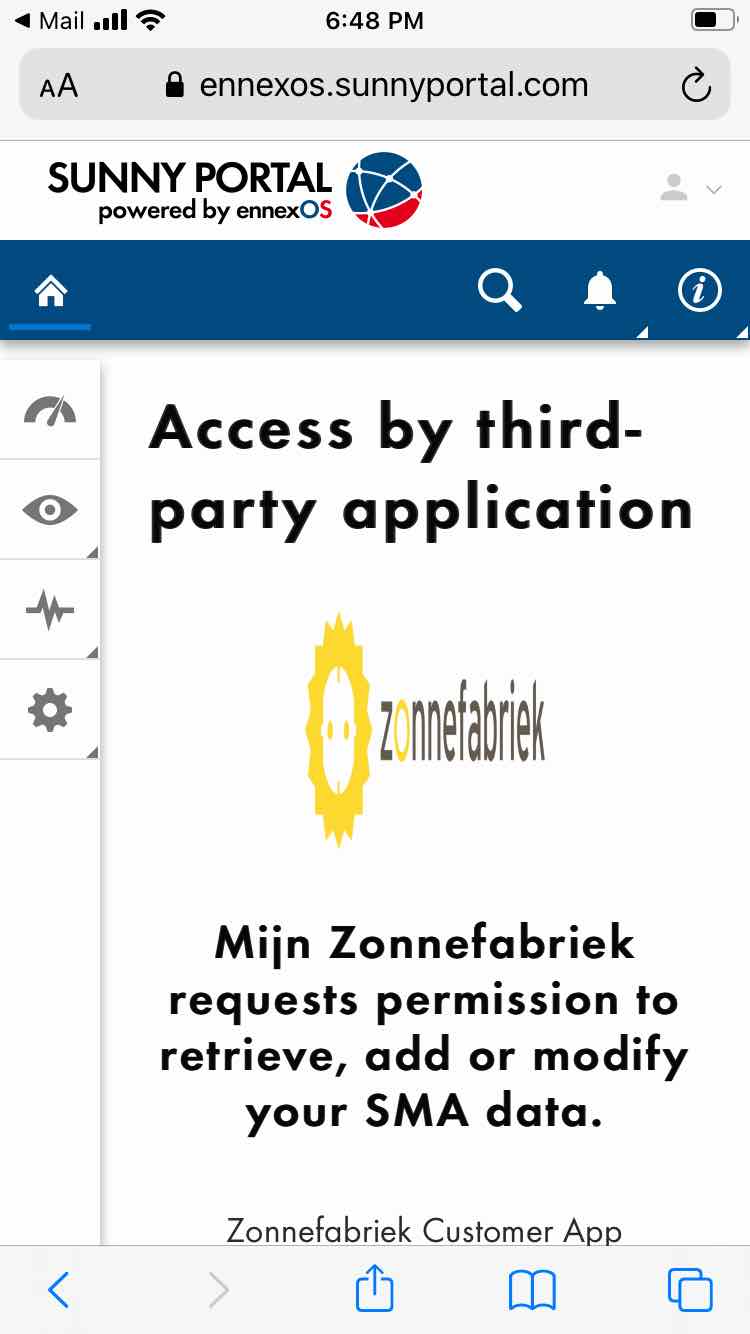
Task: Show open Safari tabs
Action: click(690, 1290)
